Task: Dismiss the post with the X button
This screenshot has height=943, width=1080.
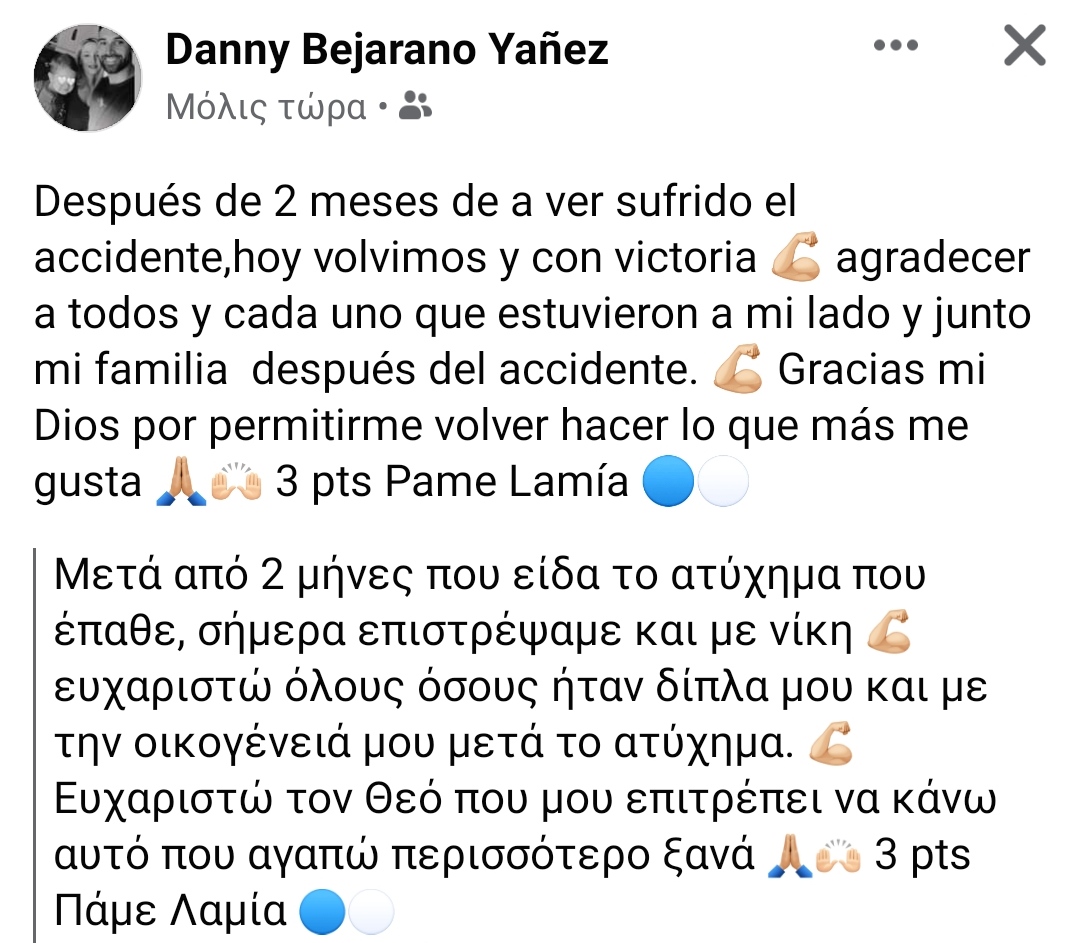Action: [1024, 47]
